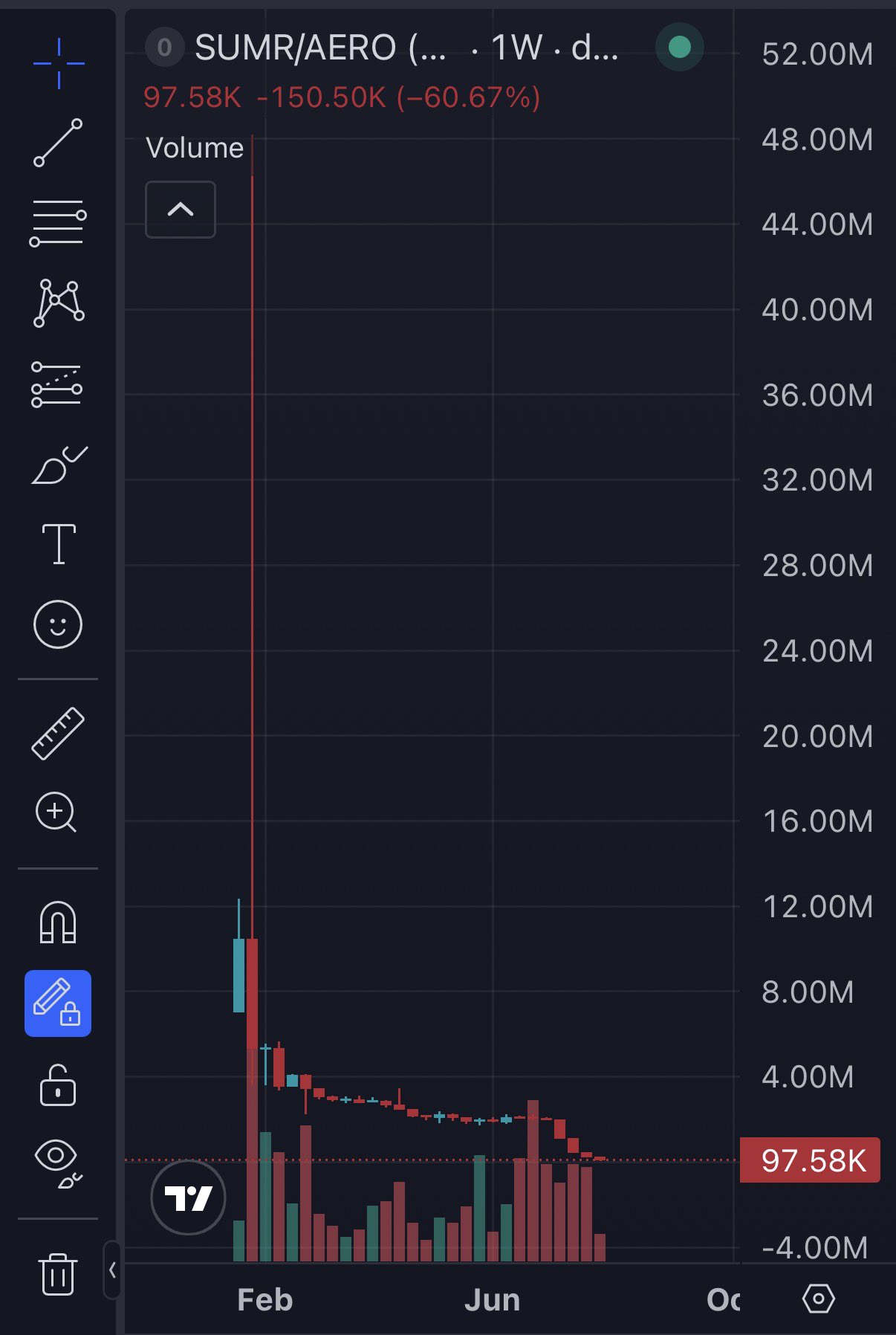Toggle stay in drawing mode

click(58, 1003)
